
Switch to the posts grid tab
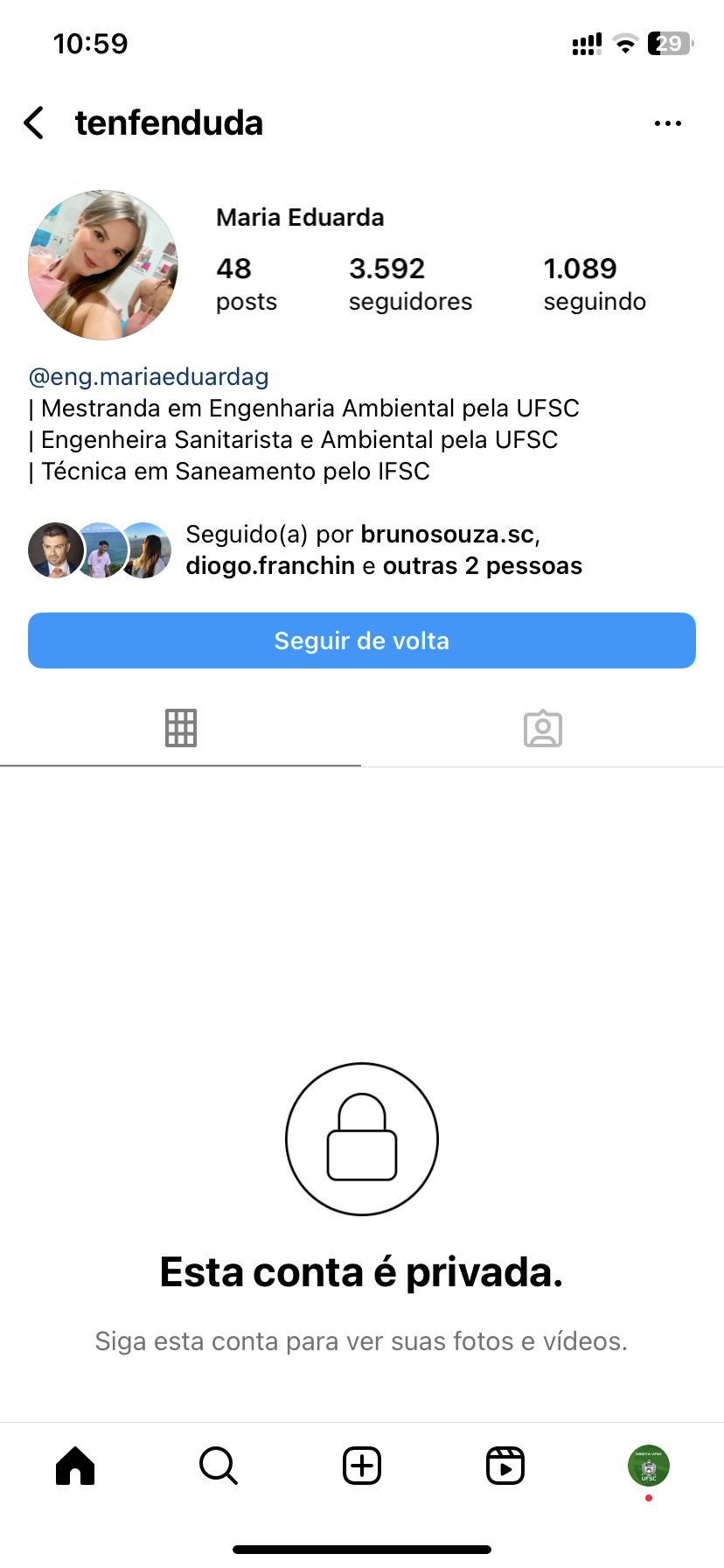tap(181, 728)
